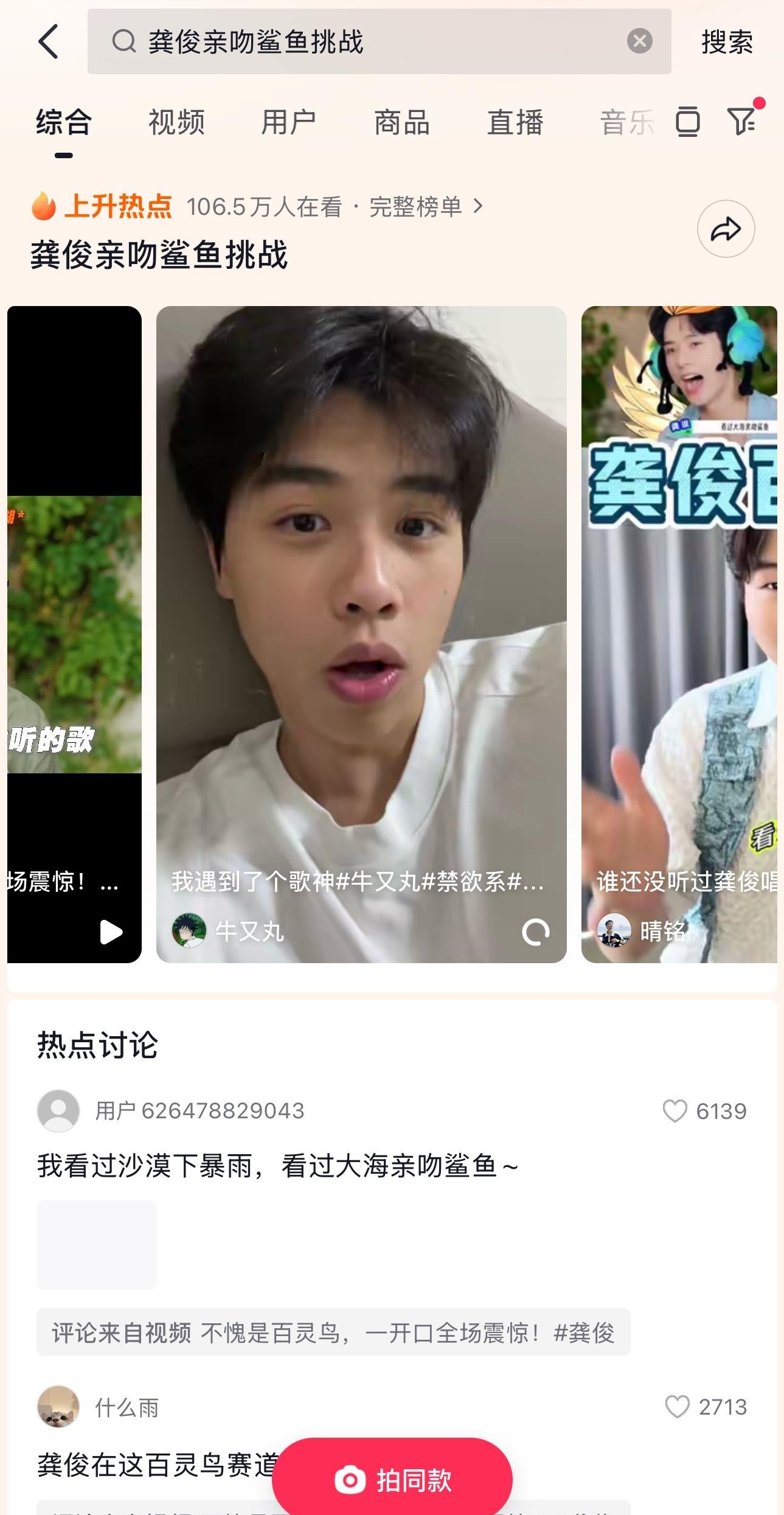
Task: Toggle the single-column view icon
Action: (x=687, y=121)
